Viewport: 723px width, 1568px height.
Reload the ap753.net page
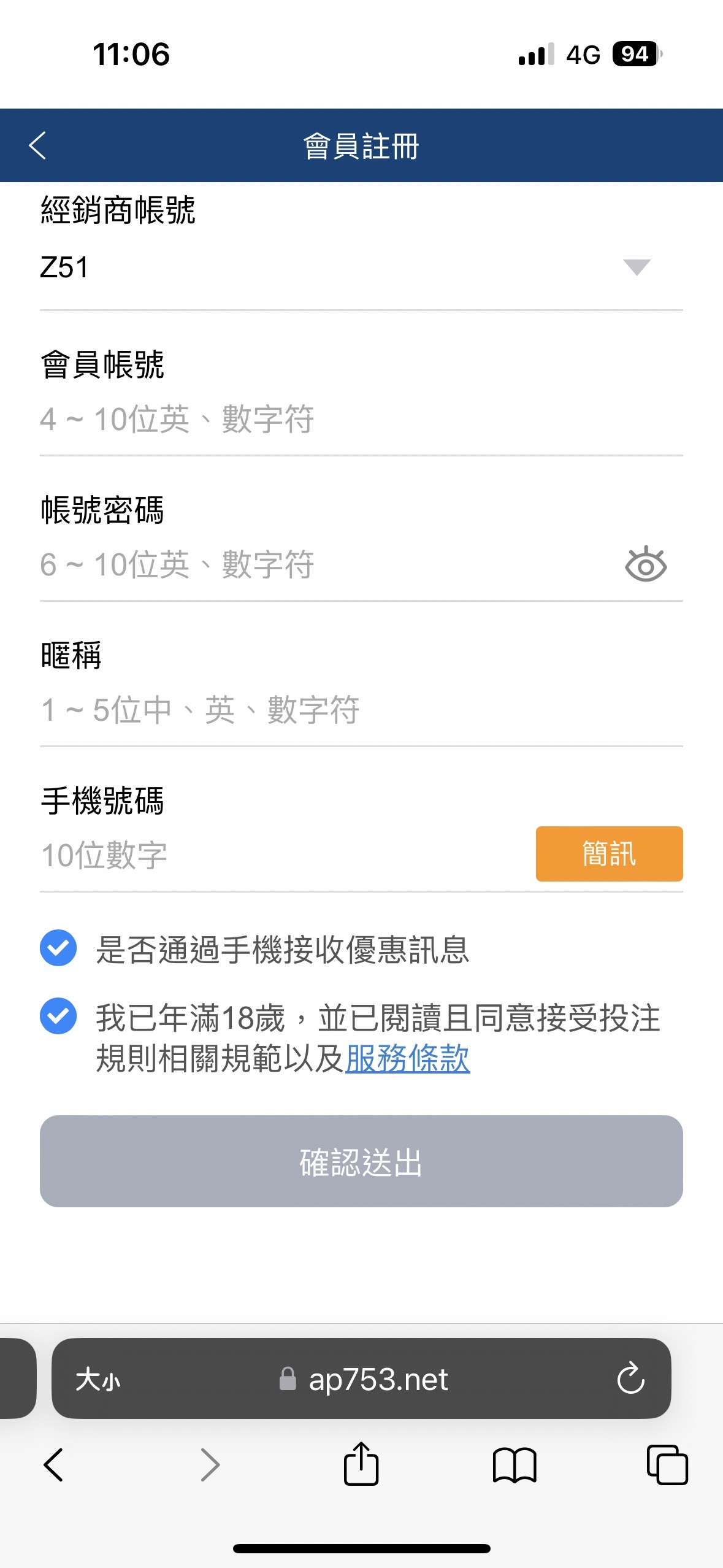pos(630,1379)
